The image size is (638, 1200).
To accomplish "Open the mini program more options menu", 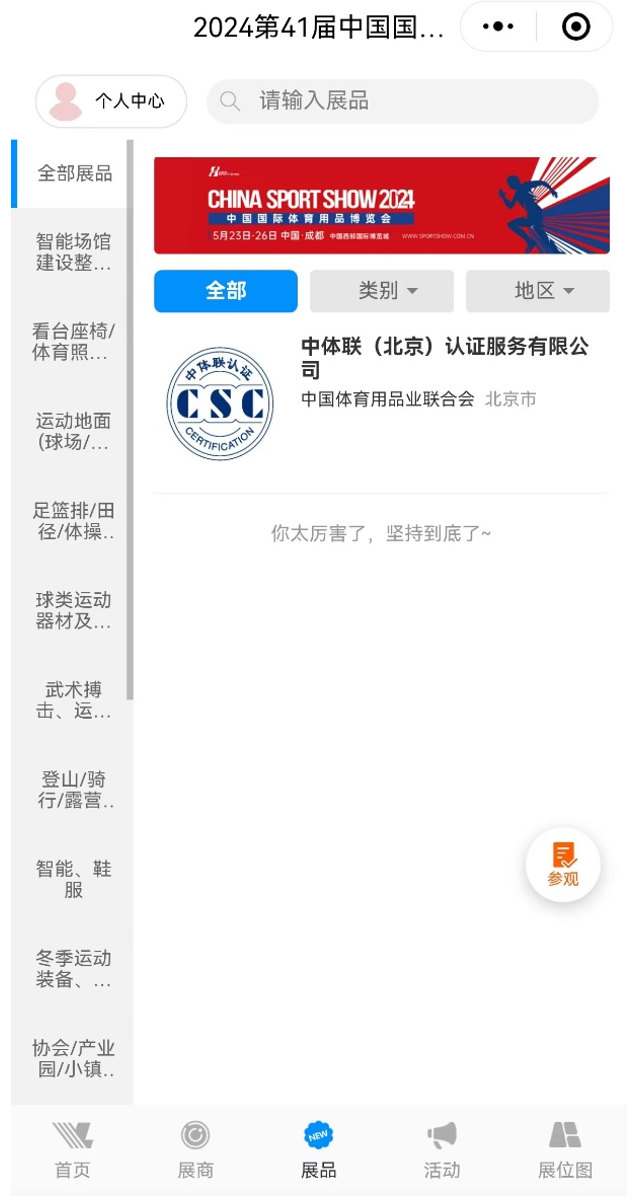I will [x=499, y=27].
